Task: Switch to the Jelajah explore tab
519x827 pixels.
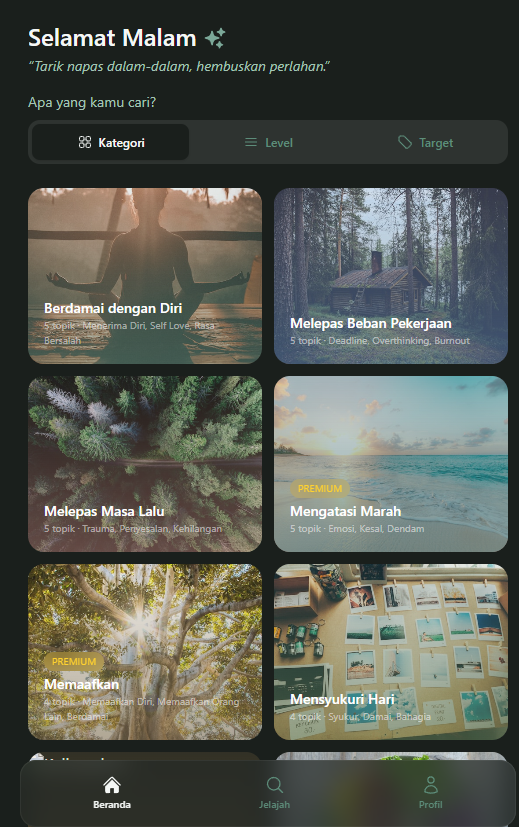Action: tap(274, 793)
